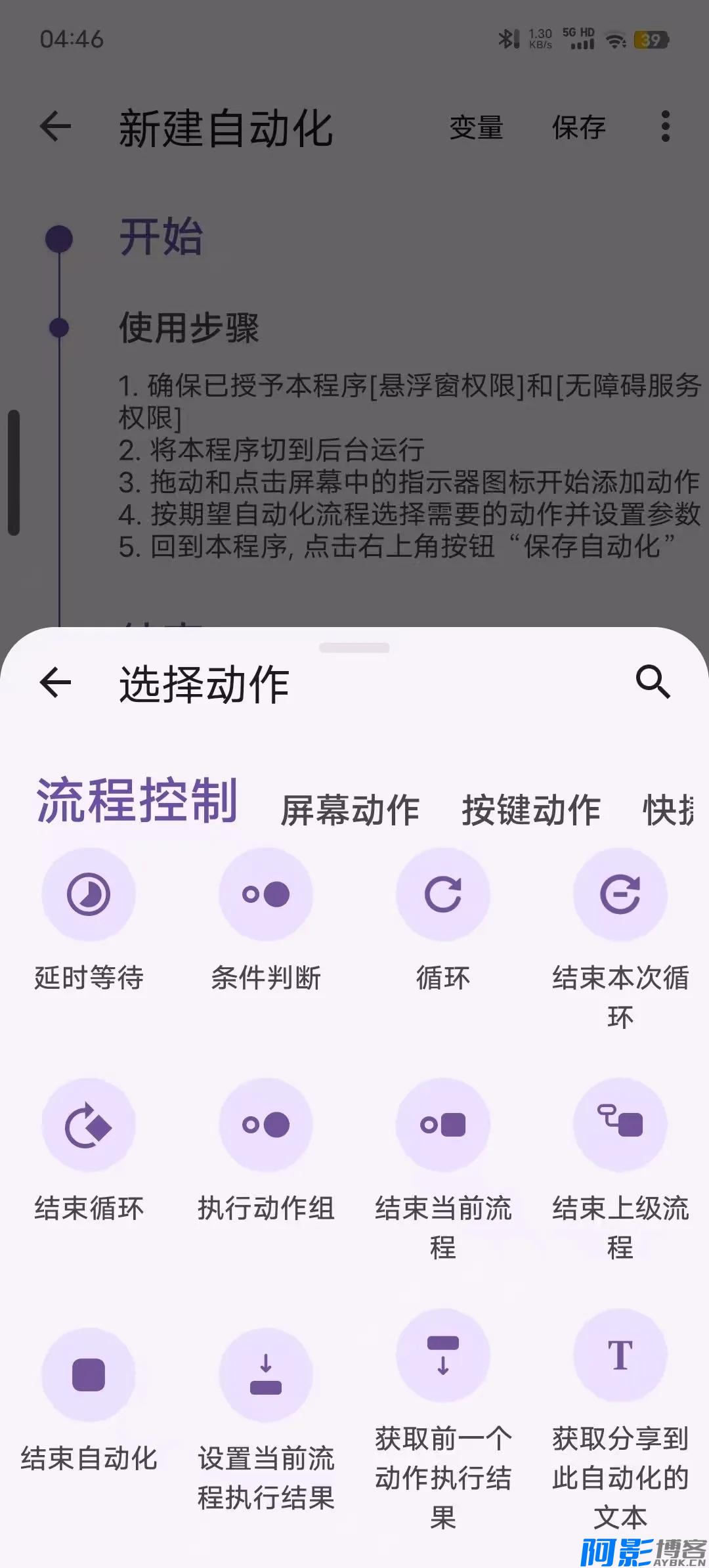Viewport: 709px width, 1568px height.
Task: Select the 结束本次循环 action icon
Action: coord(620,894)
